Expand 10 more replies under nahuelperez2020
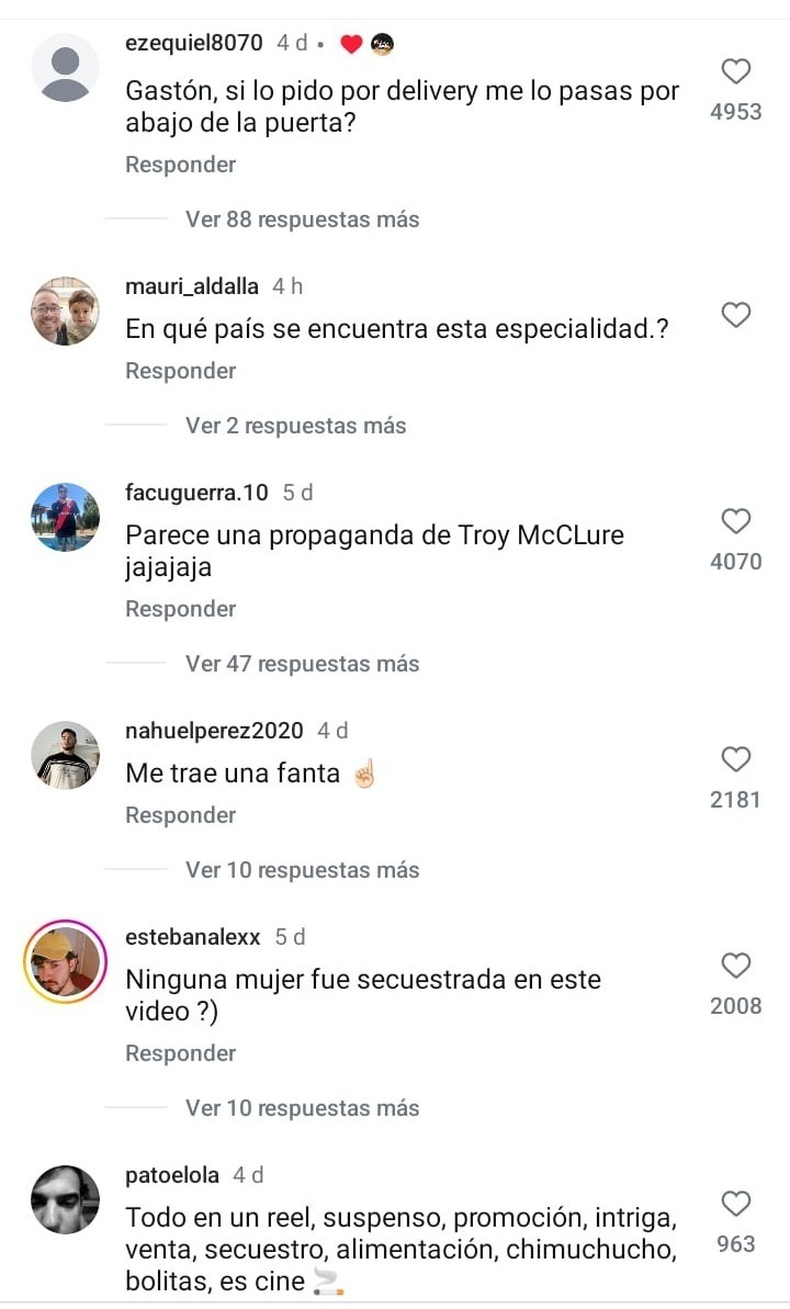This screenshot has width=790, height=1309. (302, 870)
